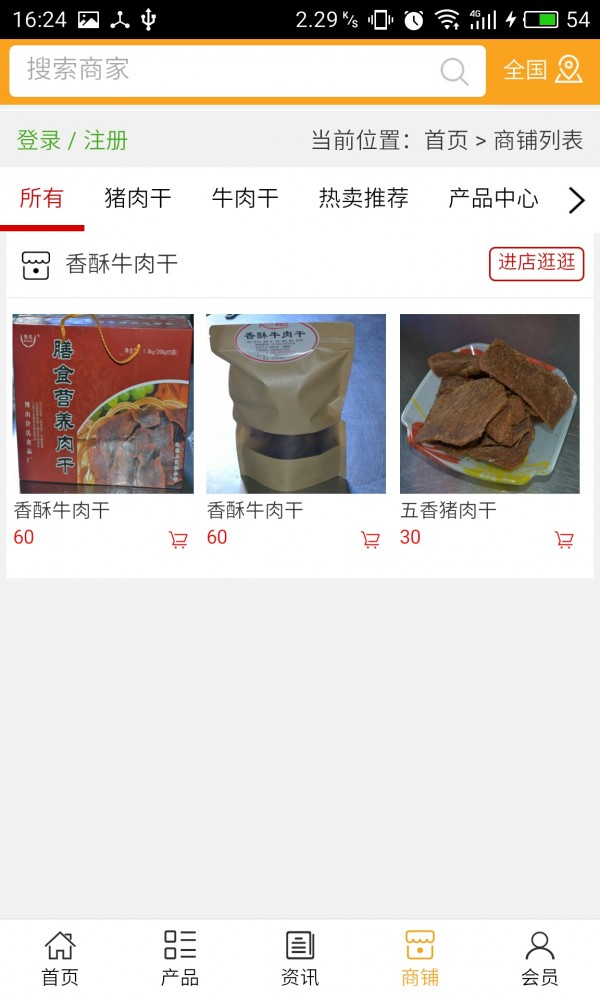Screen dimensions: 600x1000
Task: Go to the 产品中心 tab
Action: (x=493, y=198)
